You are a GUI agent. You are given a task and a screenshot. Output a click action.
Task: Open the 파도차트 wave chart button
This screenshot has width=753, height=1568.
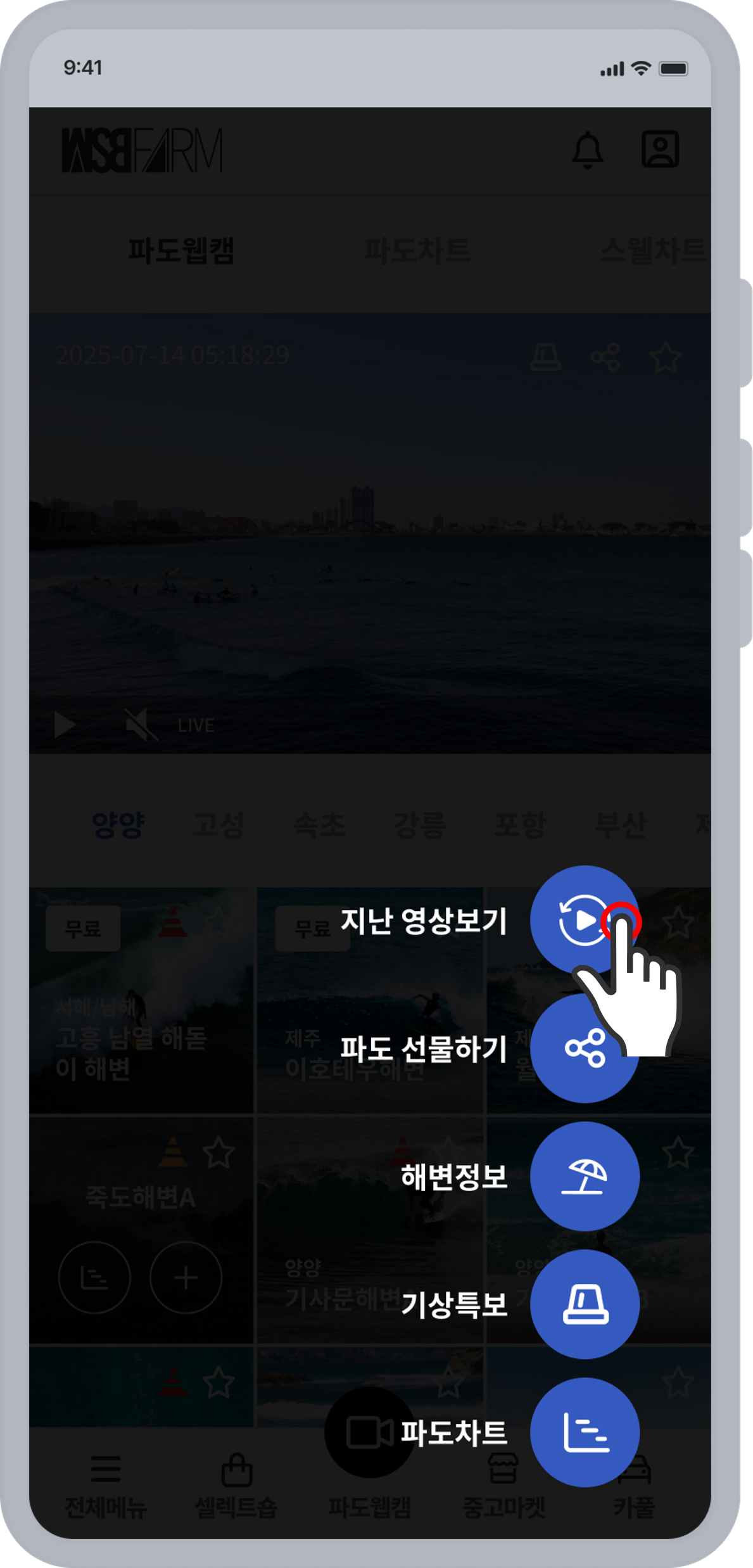584,1432
